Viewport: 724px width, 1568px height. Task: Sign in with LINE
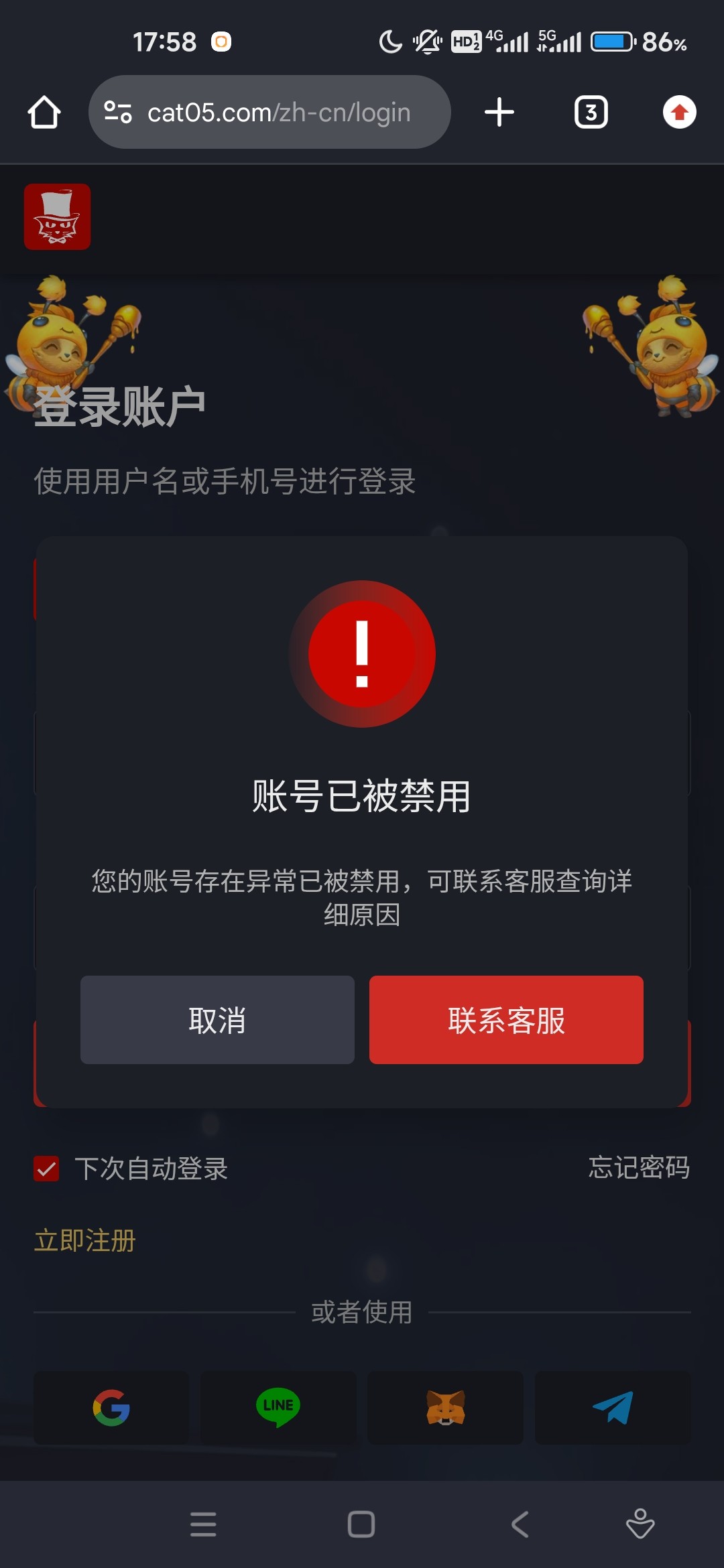click(278, 1409)
